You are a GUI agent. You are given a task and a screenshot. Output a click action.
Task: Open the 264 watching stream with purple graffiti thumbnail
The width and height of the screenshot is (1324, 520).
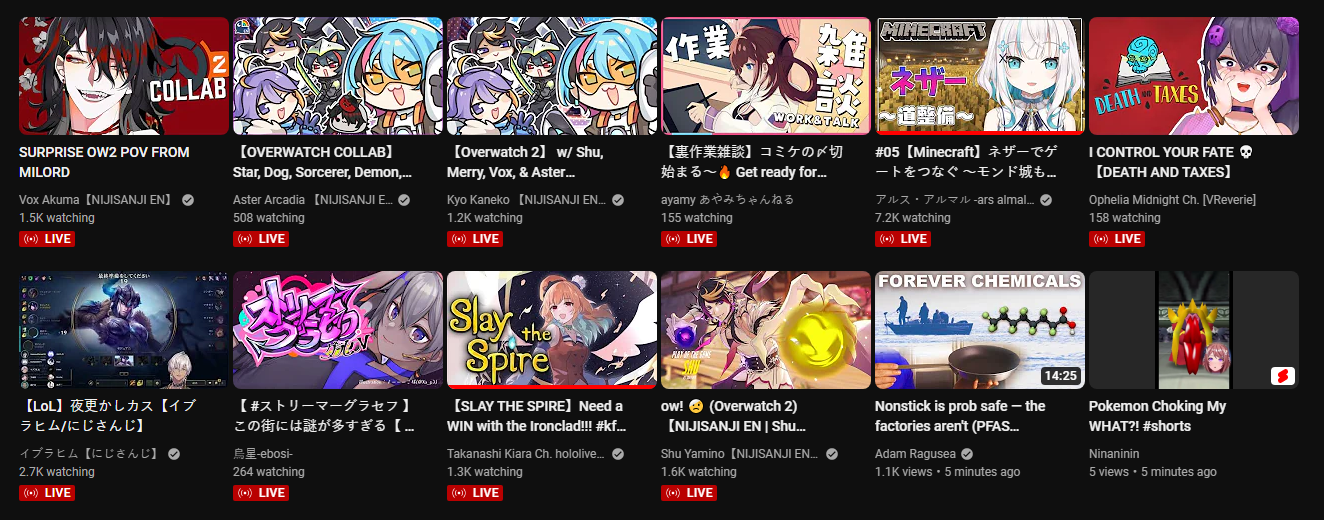click(x=337, y=330)
